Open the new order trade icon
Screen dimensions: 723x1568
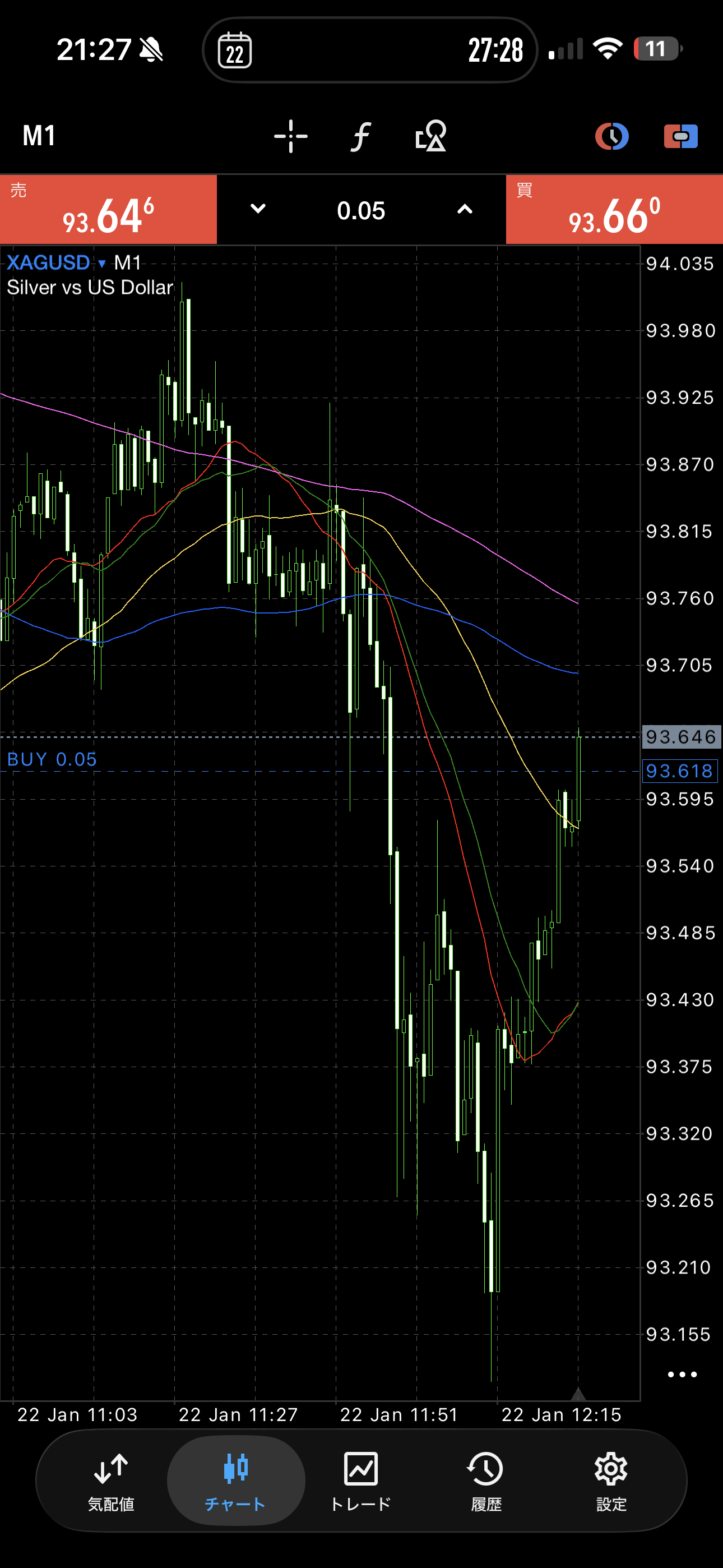[680, 136]
